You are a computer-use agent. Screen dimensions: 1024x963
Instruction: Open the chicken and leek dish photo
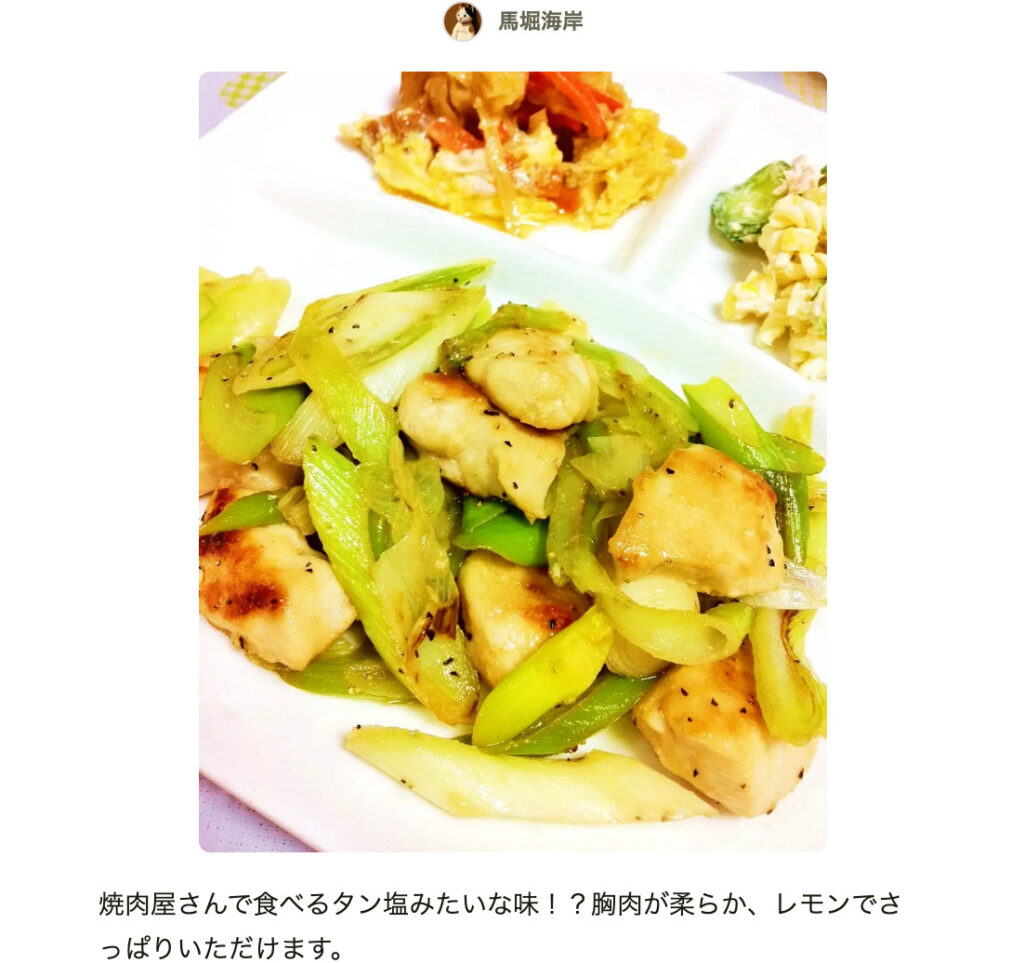(x=512, y=461)
